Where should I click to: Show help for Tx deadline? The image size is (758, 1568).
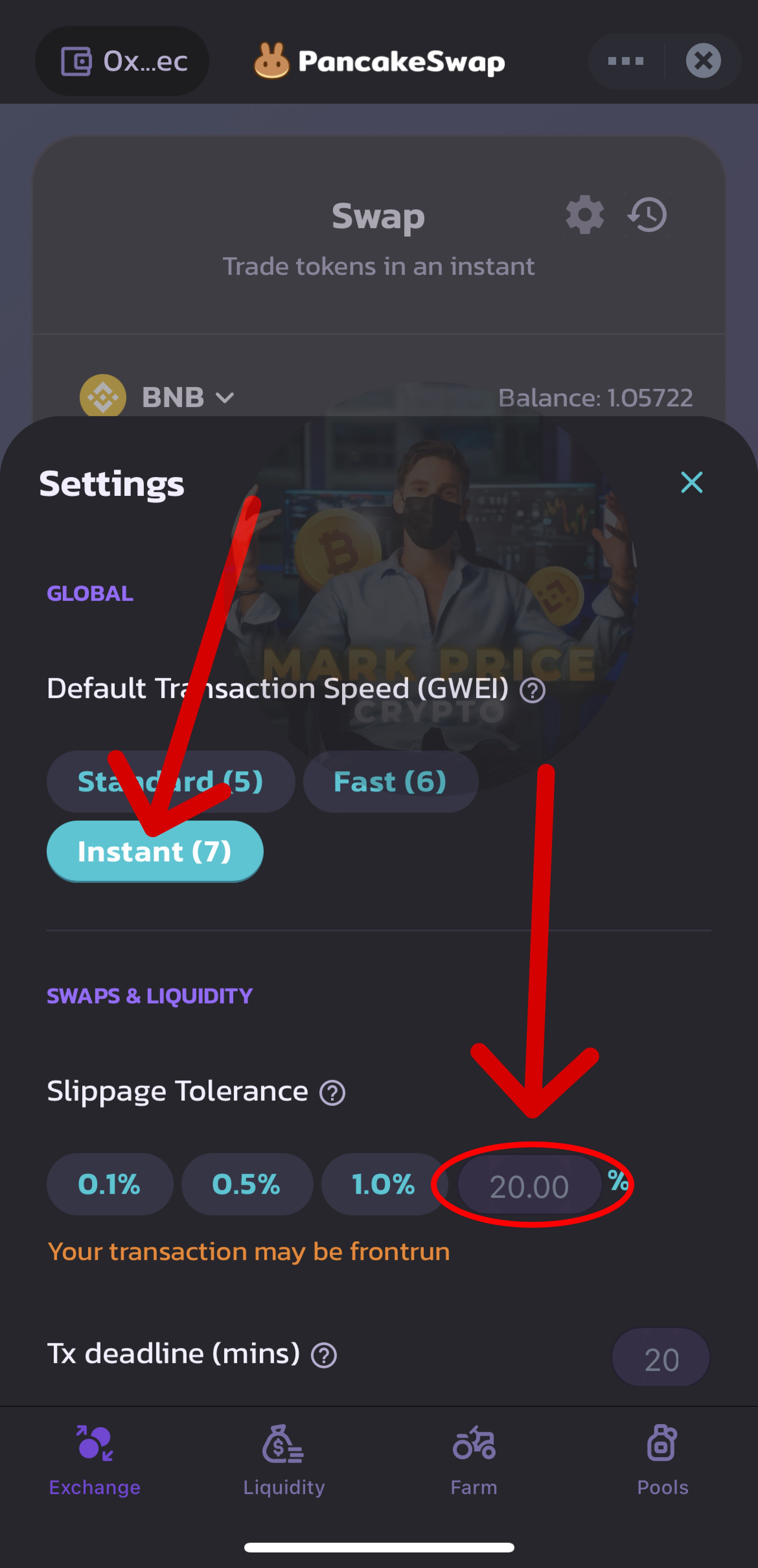pyautogui.click(x=324, y=1355)
